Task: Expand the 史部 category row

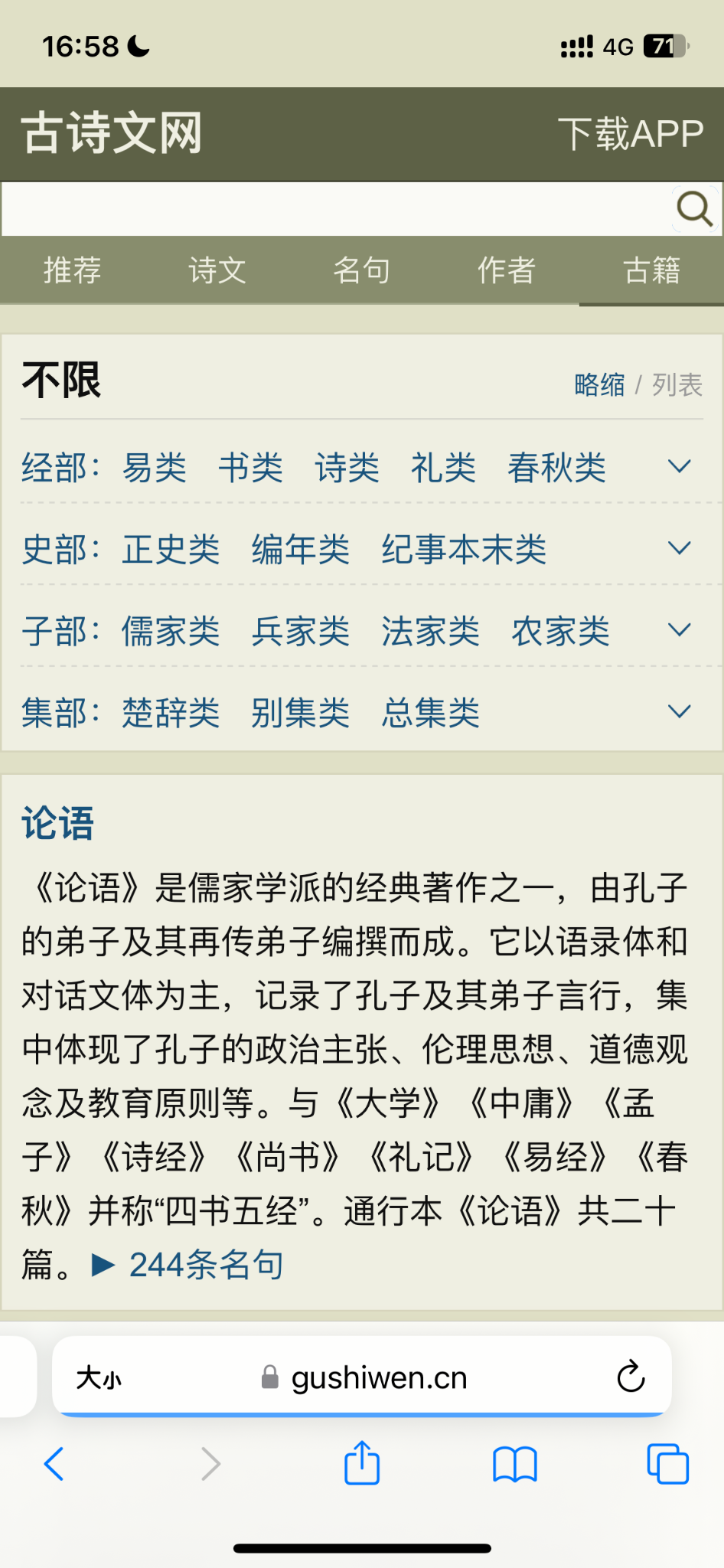Action: point(680,548)
